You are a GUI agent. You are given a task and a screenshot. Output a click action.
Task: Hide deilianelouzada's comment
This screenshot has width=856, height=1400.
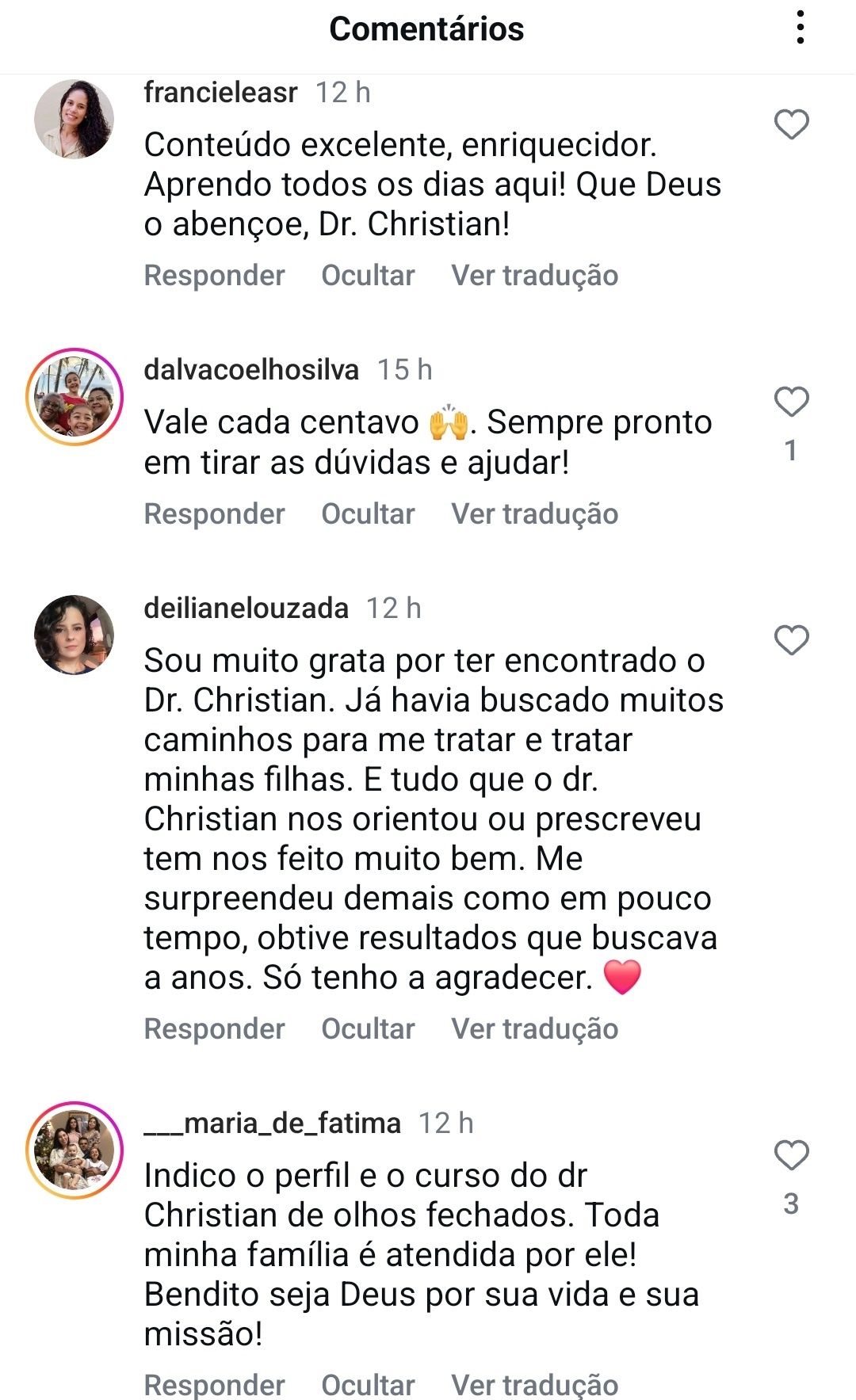click(368, 1029)
